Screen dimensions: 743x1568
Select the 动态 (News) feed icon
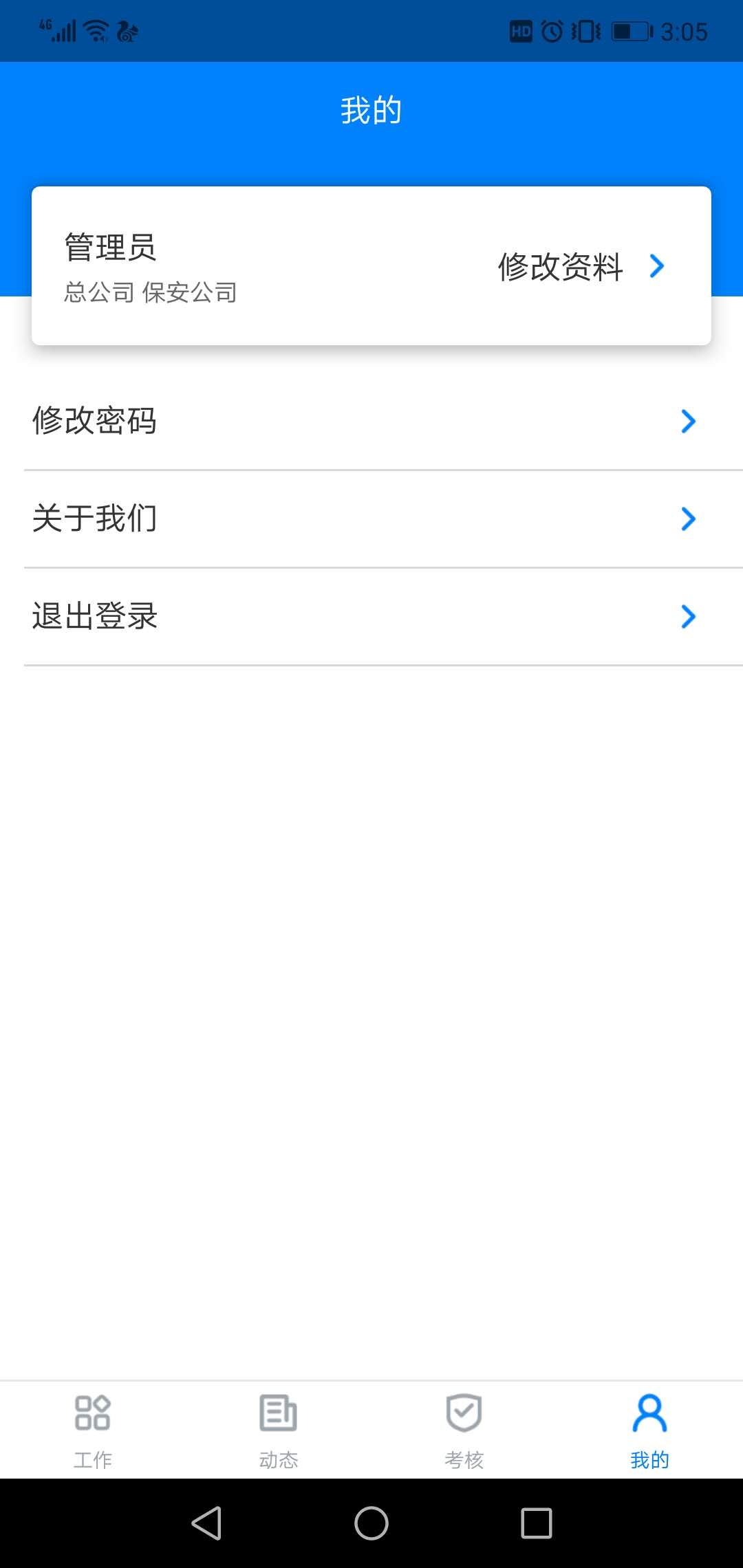coord(278,1415)
